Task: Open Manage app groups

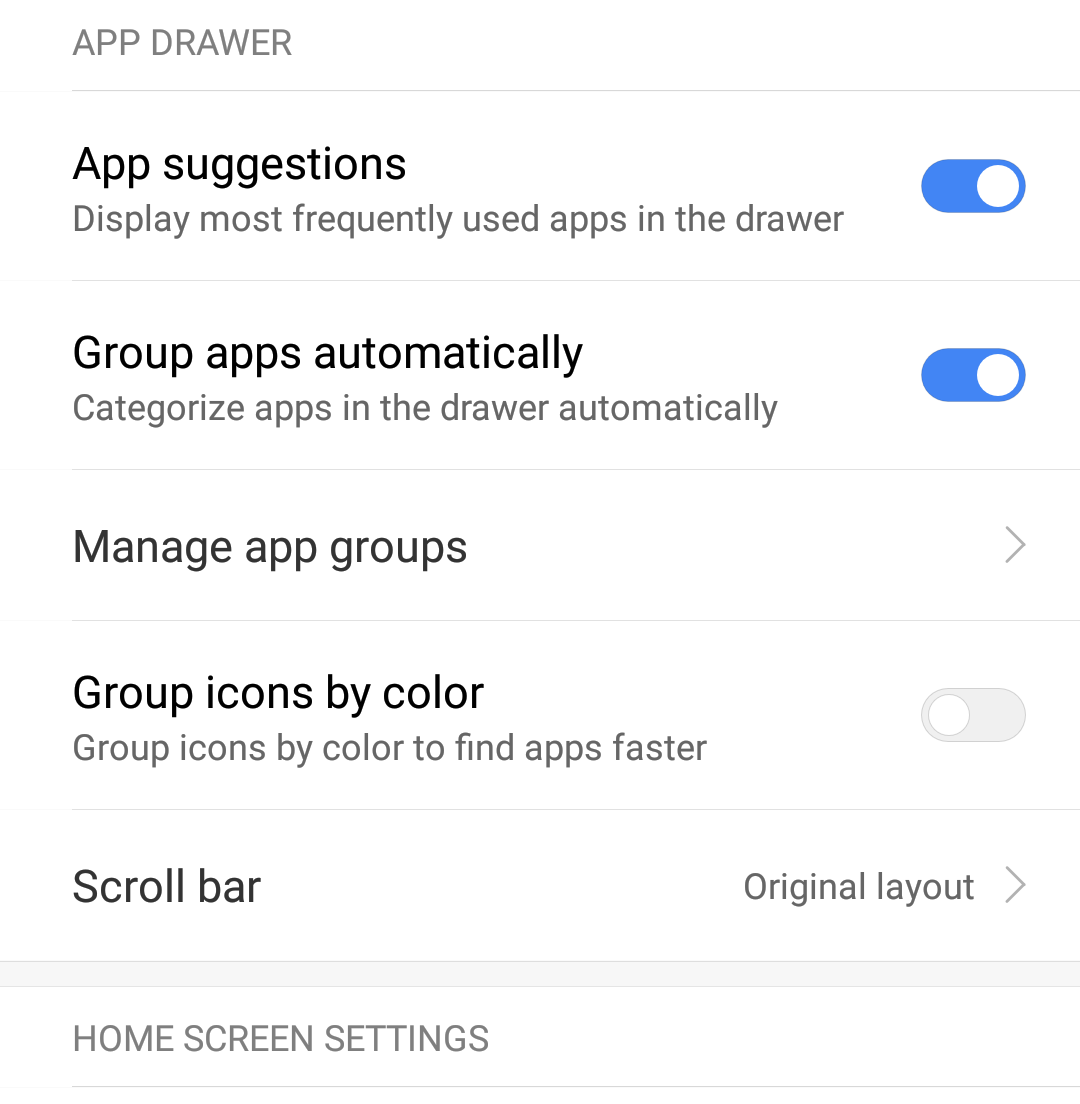Action: [x=540, y=546]
